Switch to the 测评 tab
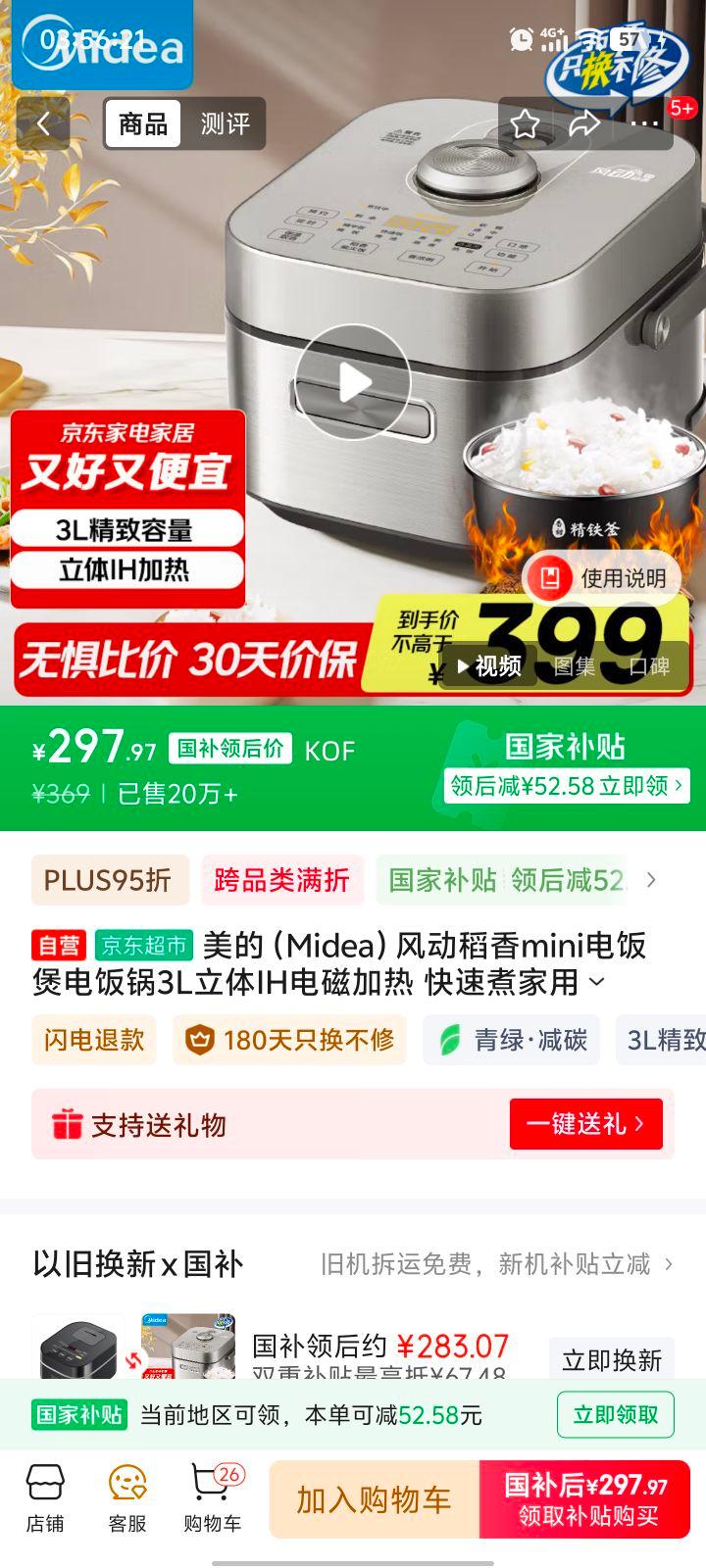 [225, 124]
